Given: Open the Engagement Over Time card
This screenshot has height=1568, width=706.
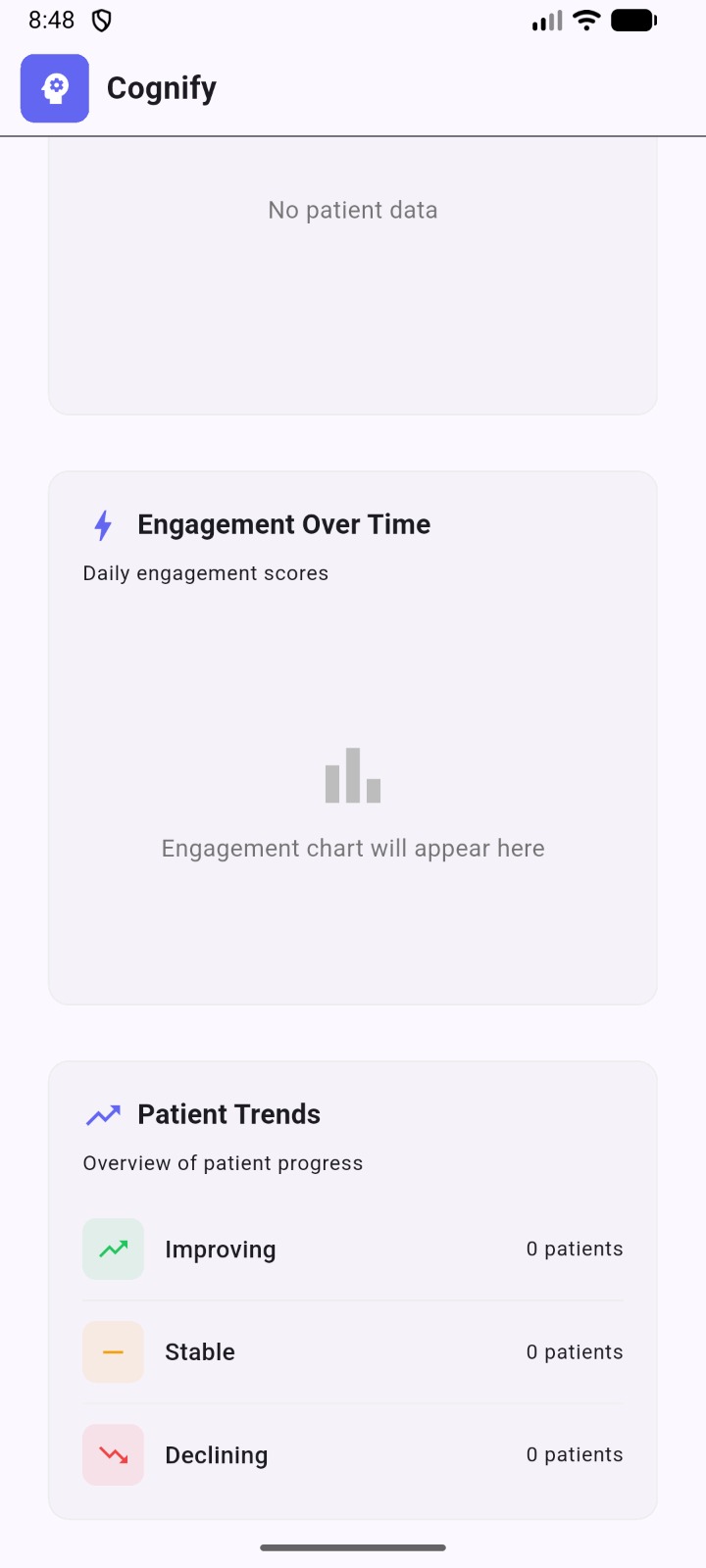Looking at the screenshot, I should coord(352,735).
